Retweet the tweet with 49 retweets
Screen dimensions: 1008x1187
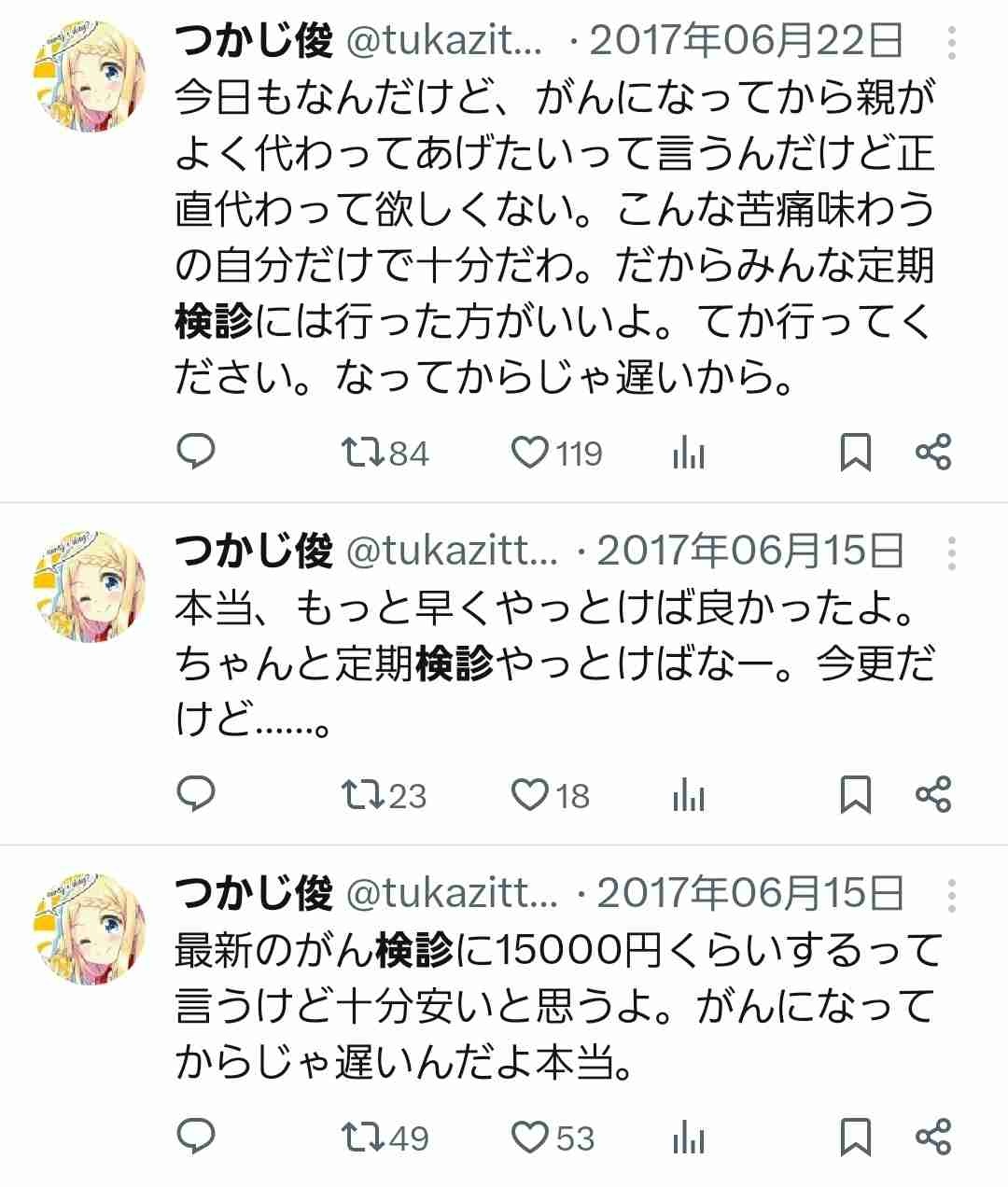pyautogui.click(x=360, y=1138)
